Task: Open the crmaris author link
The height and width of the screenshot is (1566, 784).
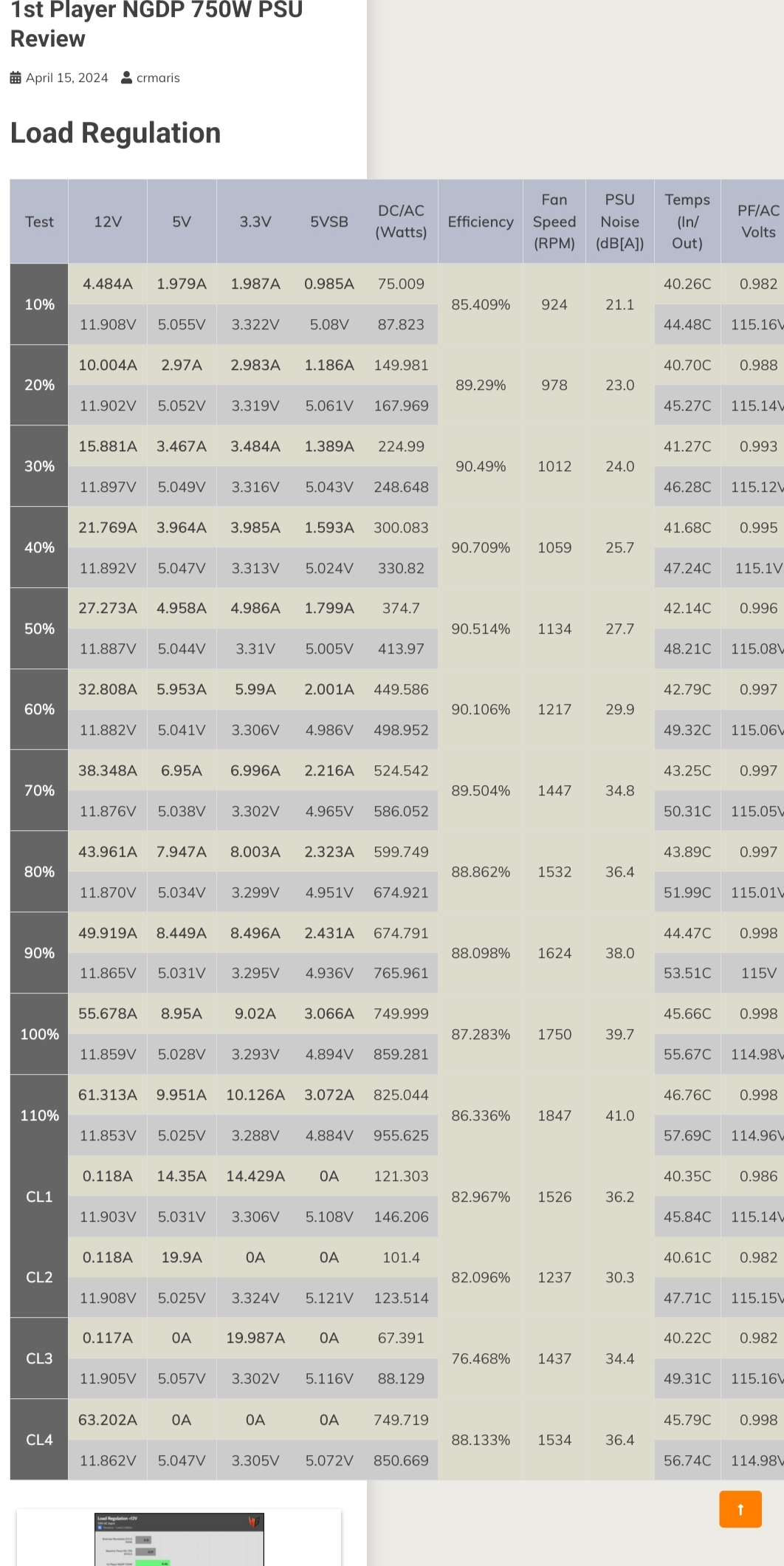Action: (158, 78)
